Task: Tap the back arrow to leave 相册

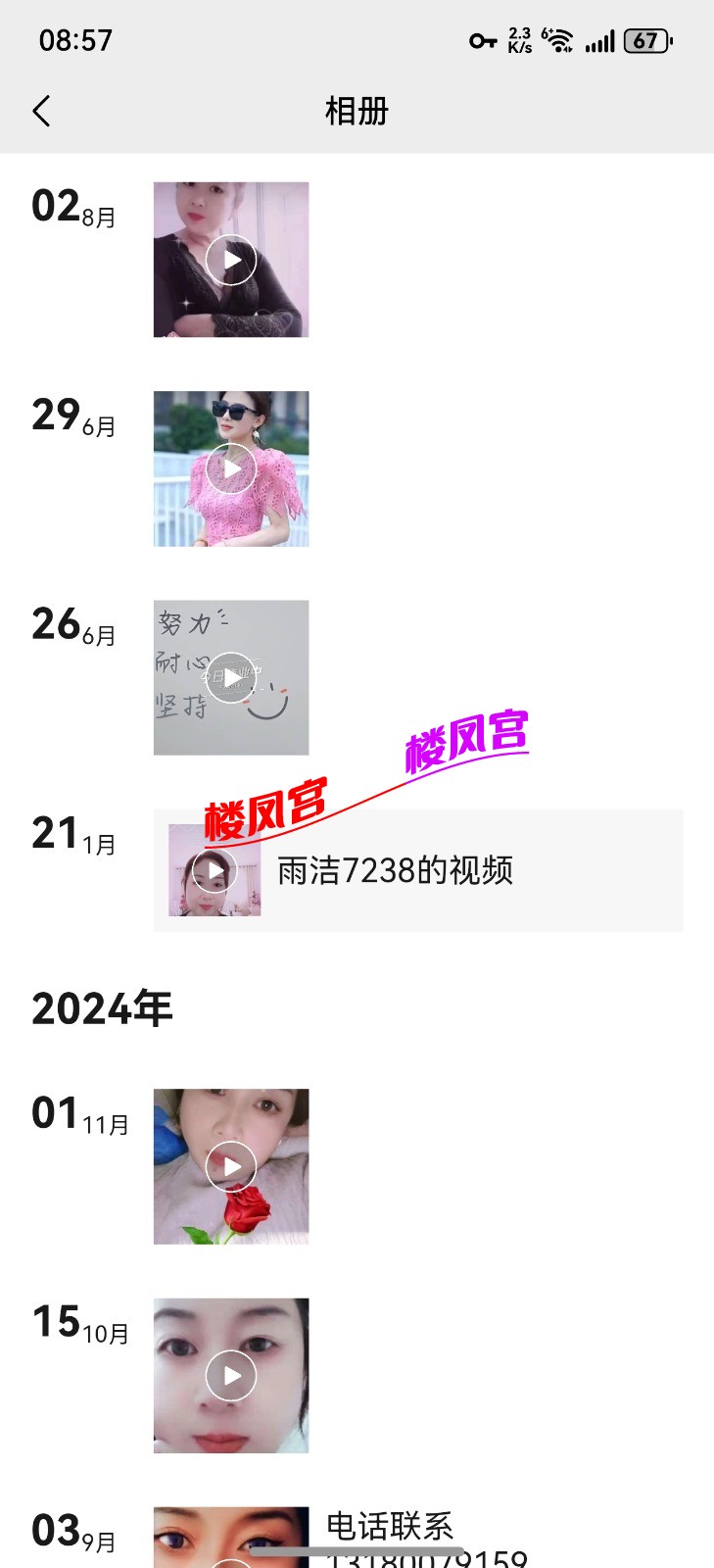Action: (x=41, y=112)
